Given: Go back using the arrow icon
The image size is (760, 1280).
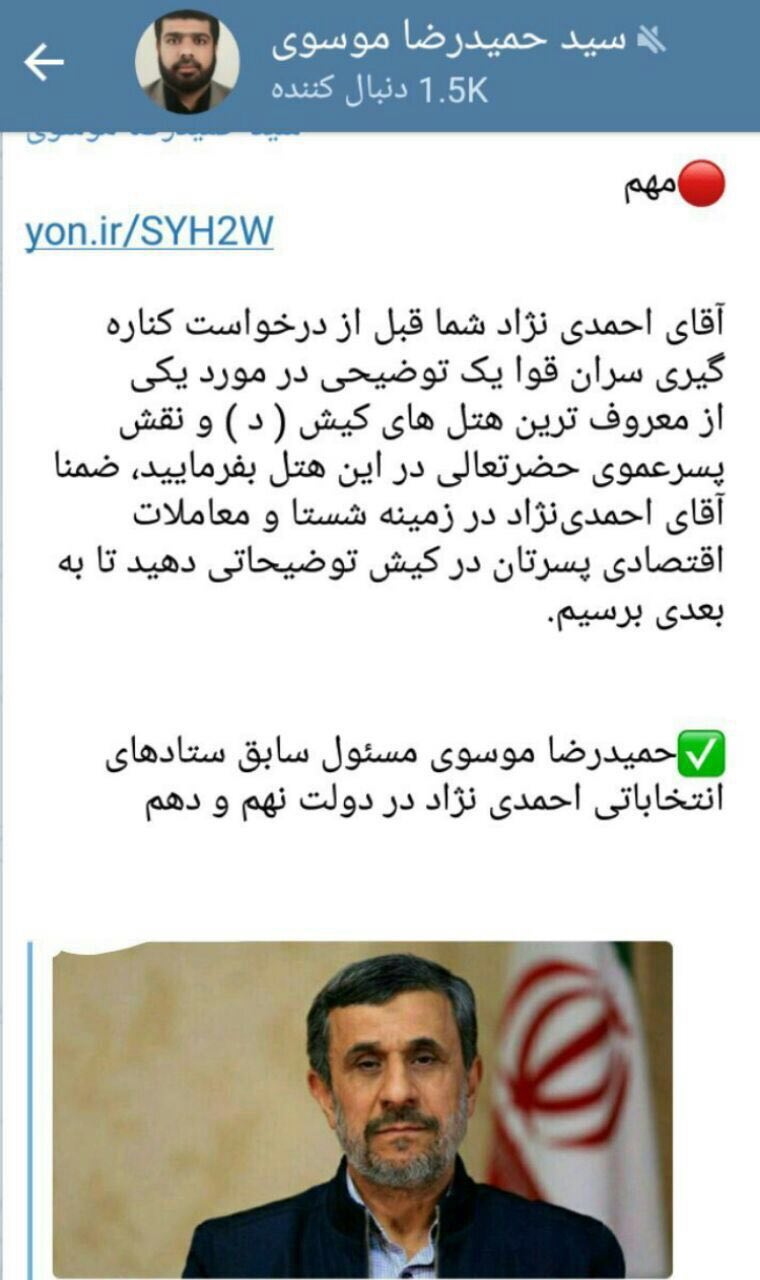Looking at the screenshot, I should [x=43, y=63].
